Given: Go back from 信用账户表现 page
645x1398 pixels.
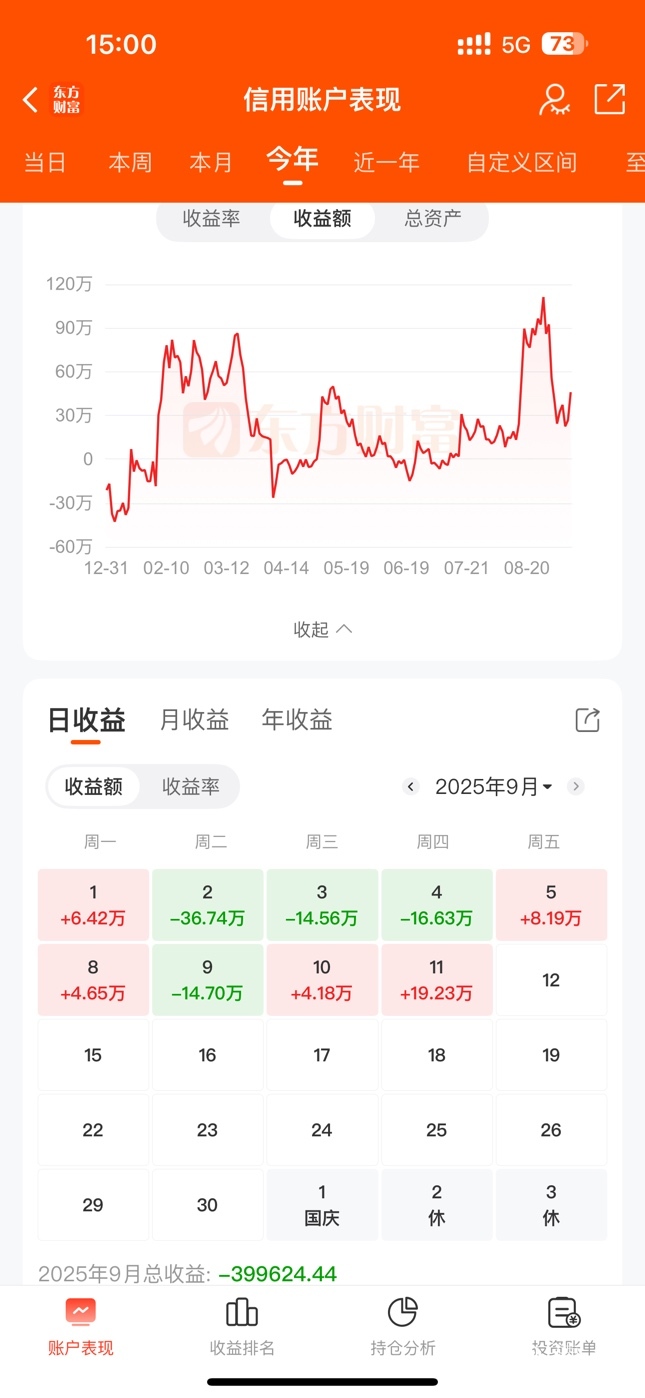Looking at the screenshot, I should [31, 100].
